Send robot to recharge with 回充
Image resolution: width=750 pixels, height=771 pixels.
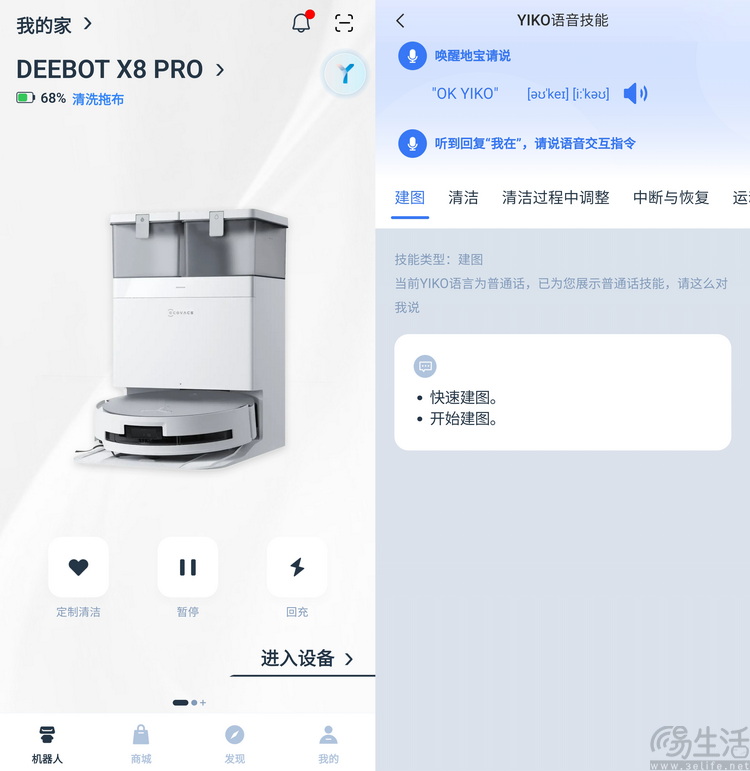[296, 567]
